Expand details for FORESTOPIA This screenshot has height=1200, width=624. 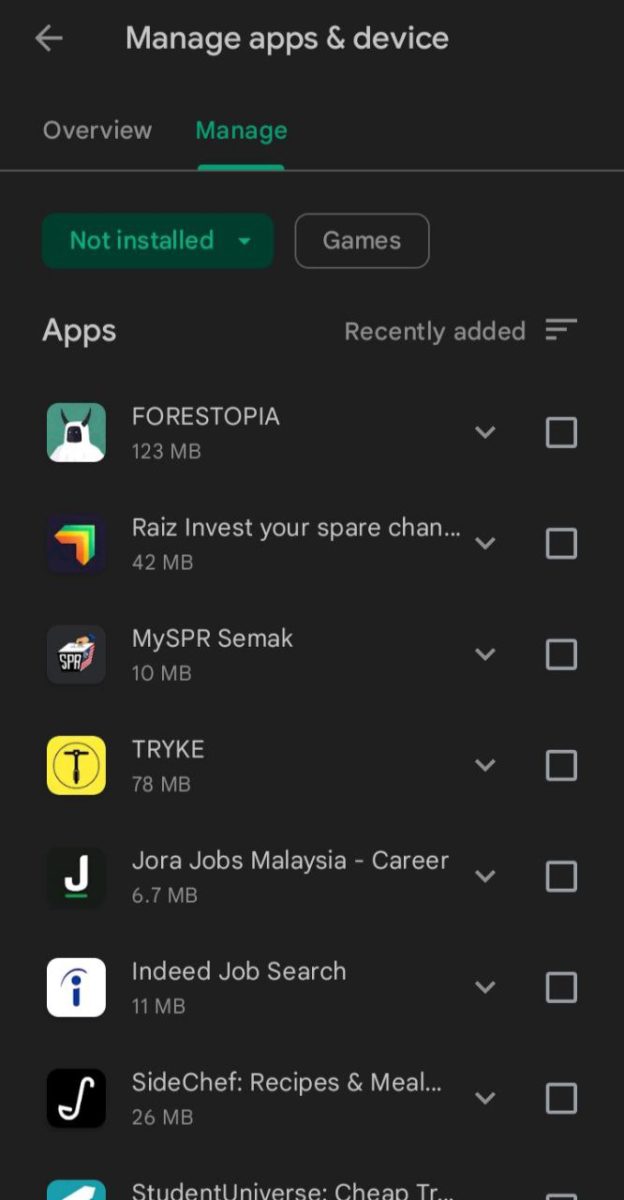(x=485, y=433)
